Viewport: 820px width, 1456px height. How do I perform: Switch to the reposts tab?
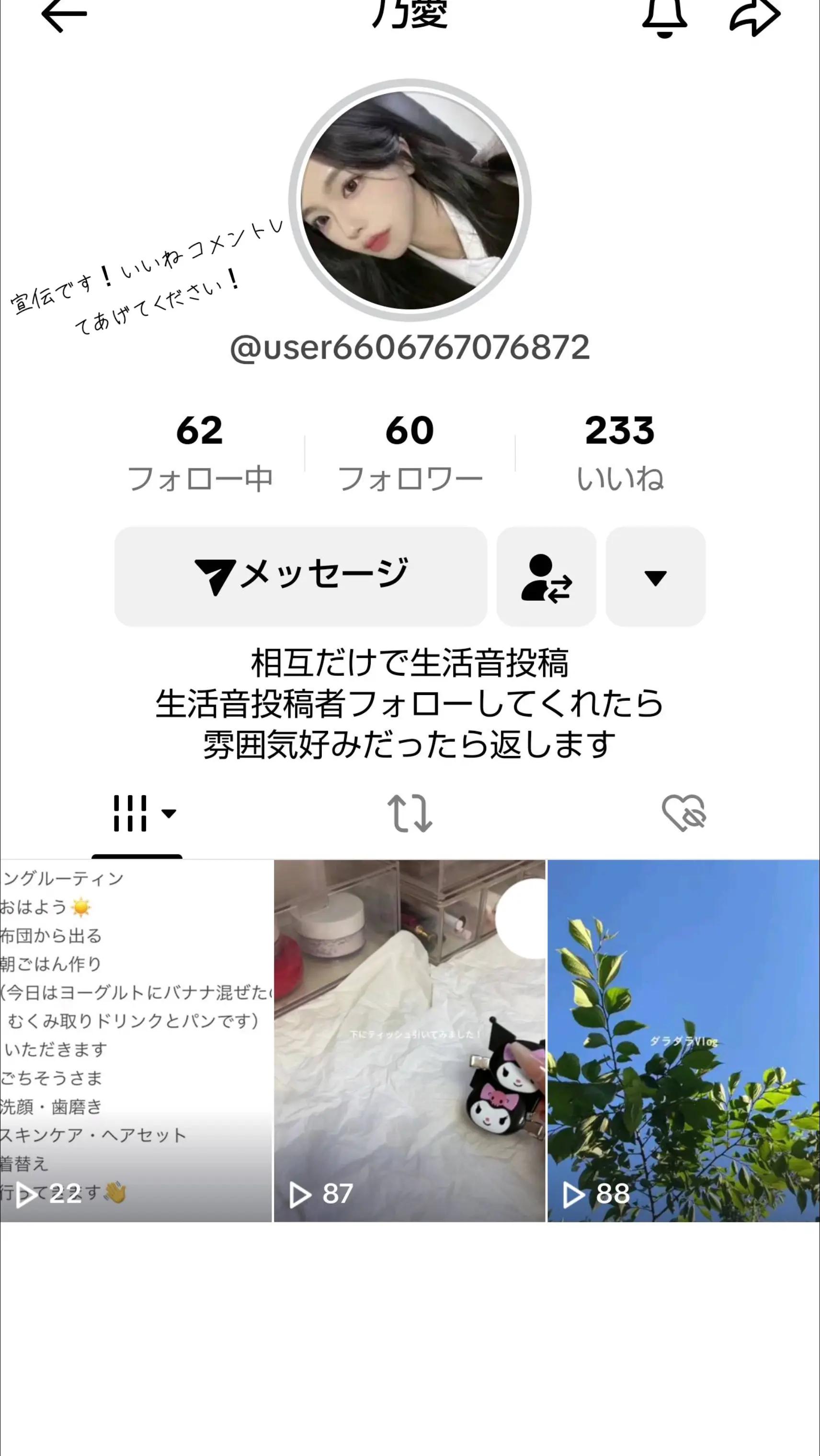pos(410,813)
